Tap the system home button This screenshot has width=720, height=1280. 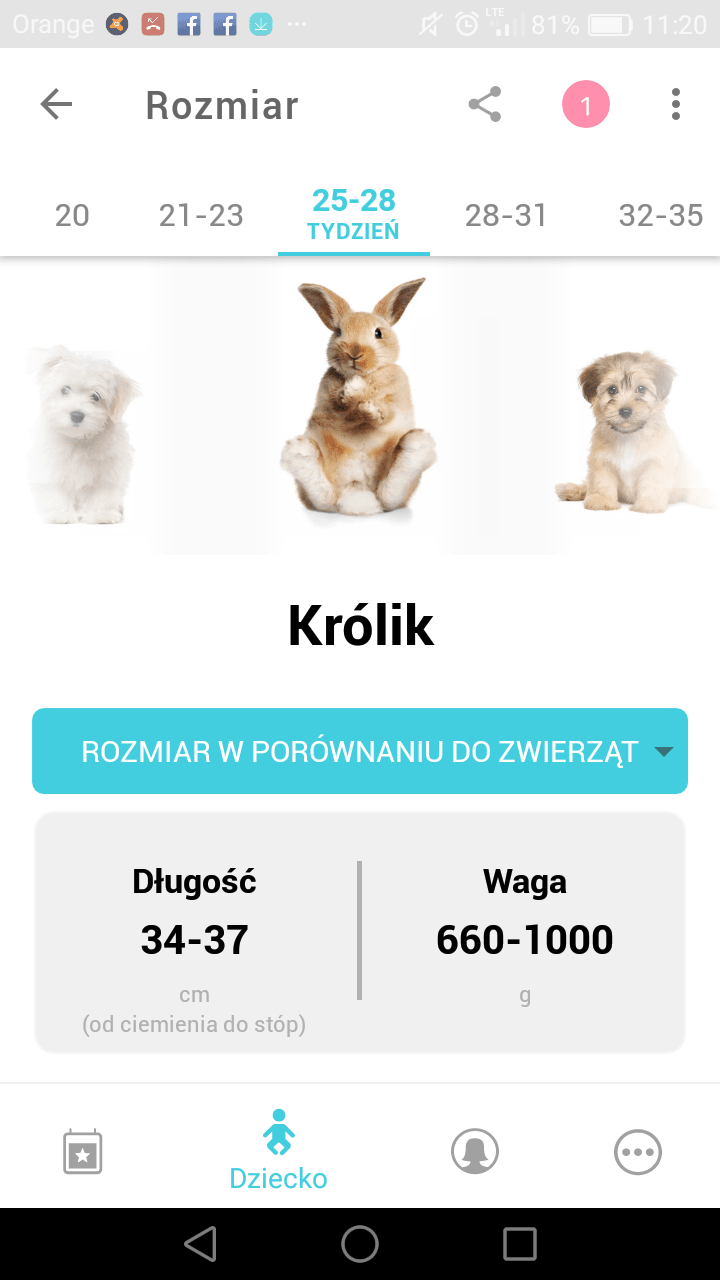360,1244
